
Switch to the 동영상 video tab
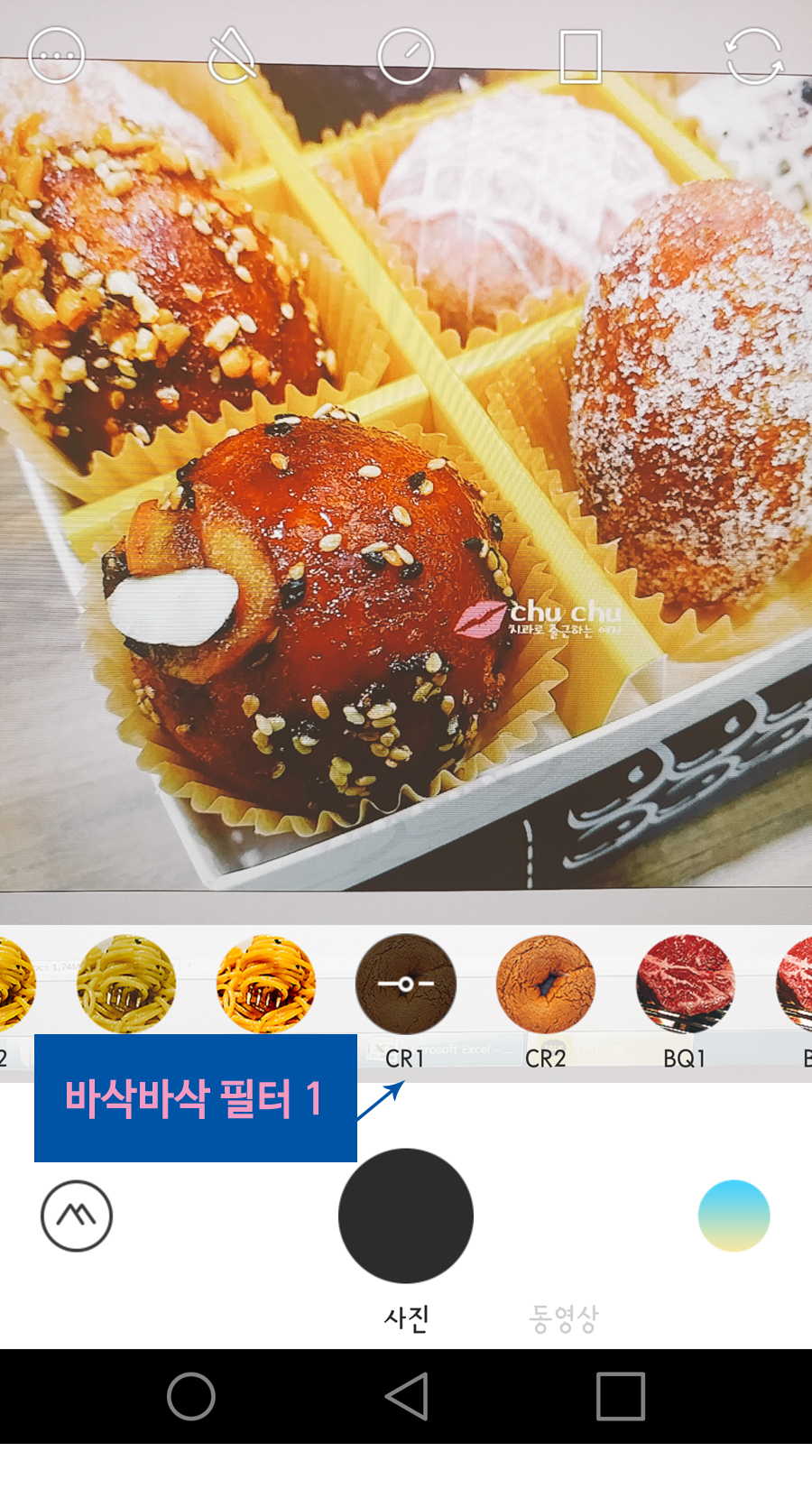[x=565, y=1317]
